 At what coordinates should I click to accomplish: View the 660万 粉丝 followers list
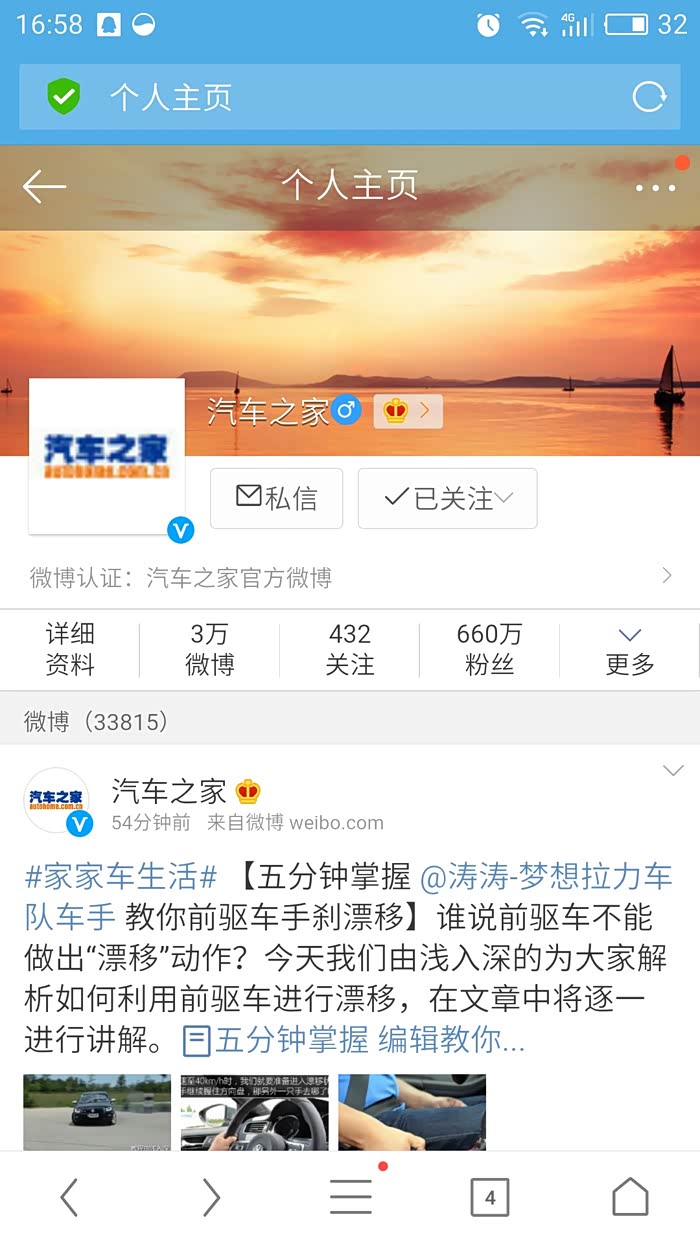(x=489, y=649)
